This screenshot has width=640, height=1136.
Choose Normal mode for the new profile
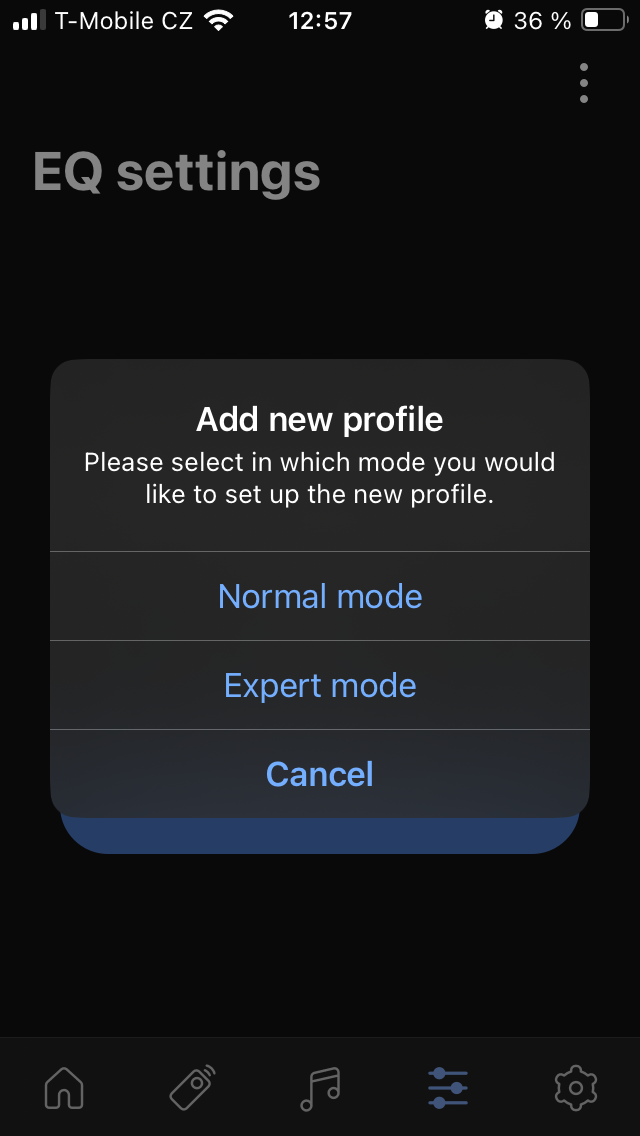[320, 596]
